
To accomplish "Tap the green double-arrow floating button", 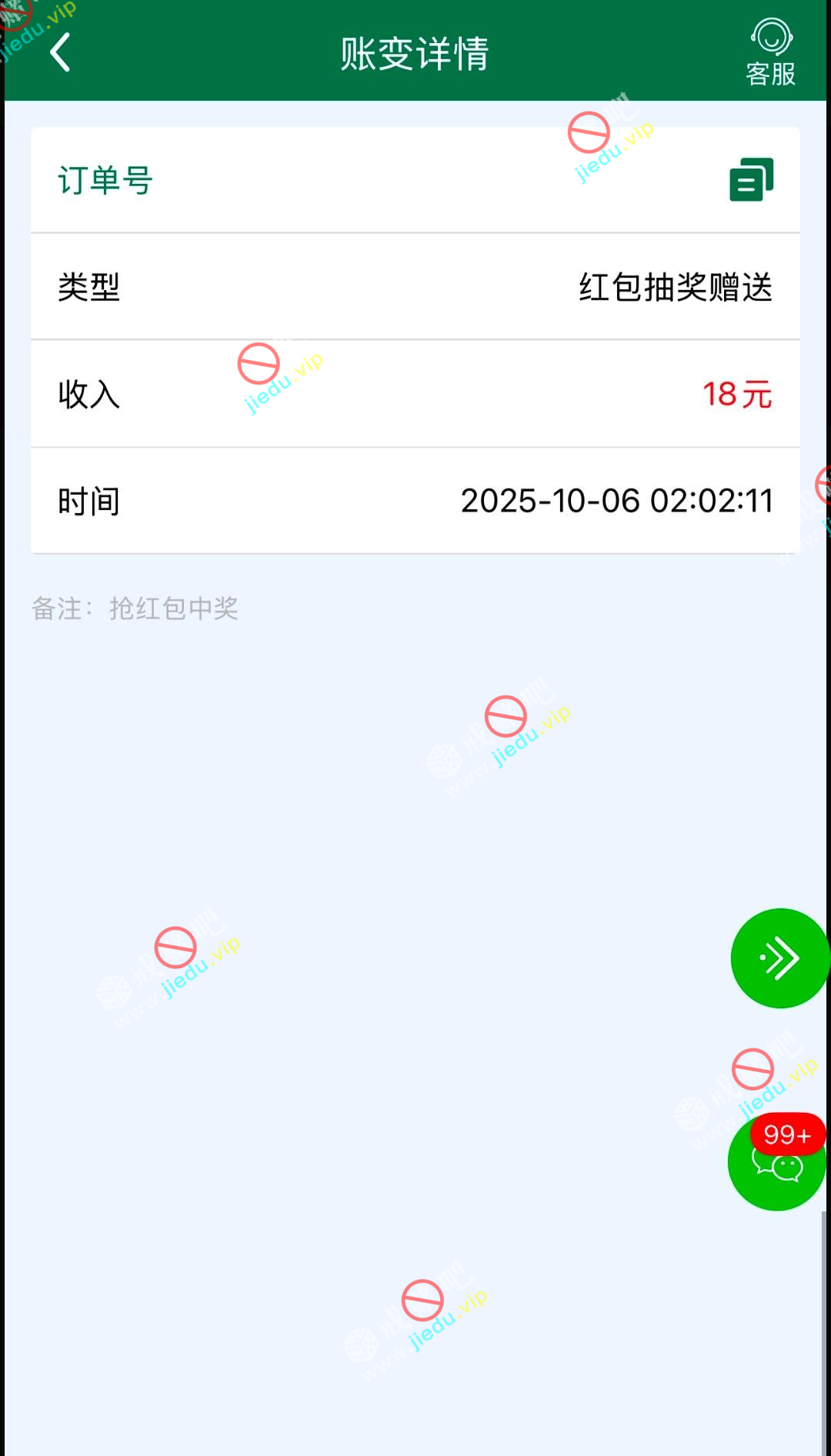I will [x=779, y=958].
